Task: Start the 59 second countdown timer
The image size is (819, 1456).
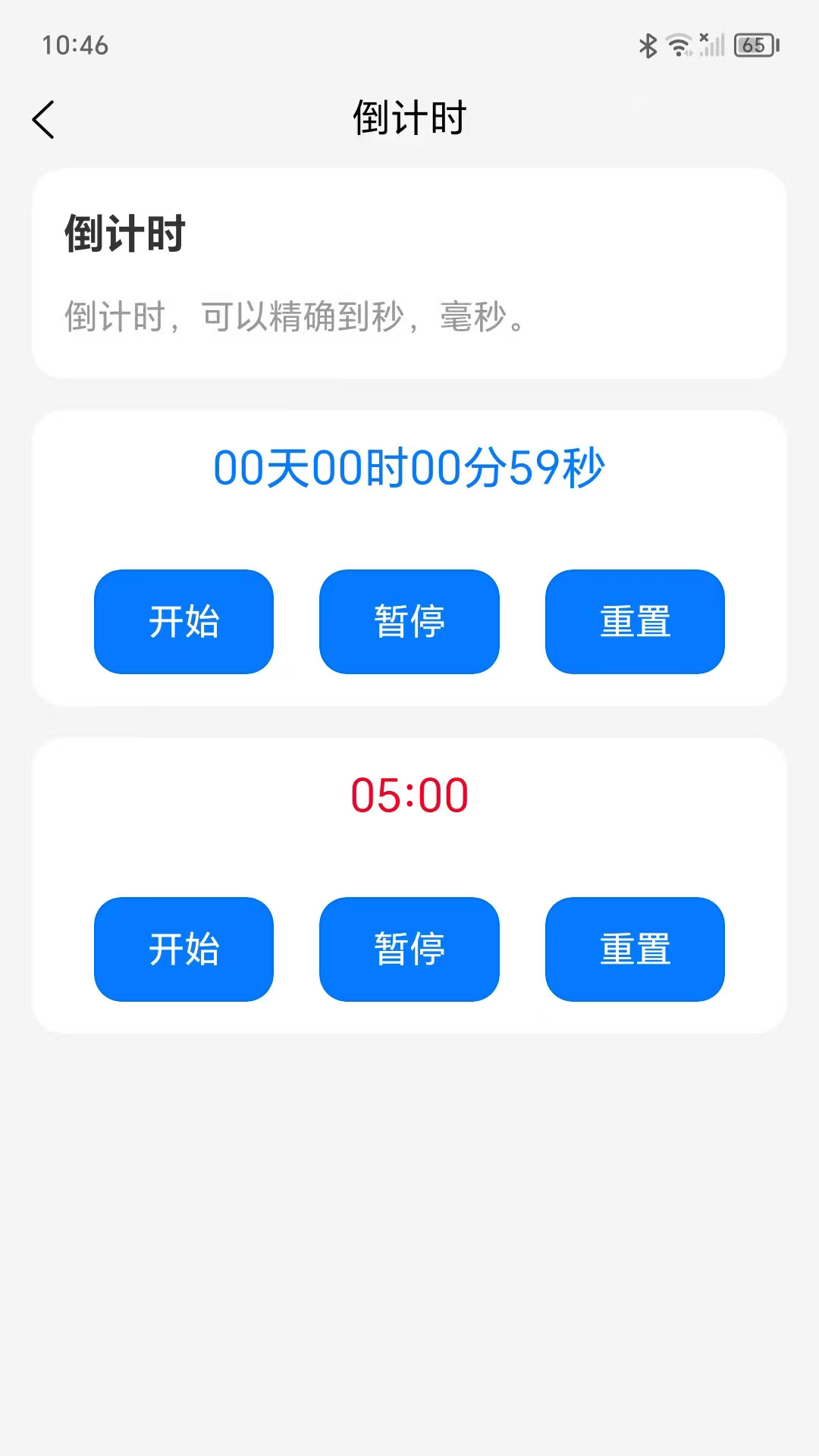Action: pos(184,622)
